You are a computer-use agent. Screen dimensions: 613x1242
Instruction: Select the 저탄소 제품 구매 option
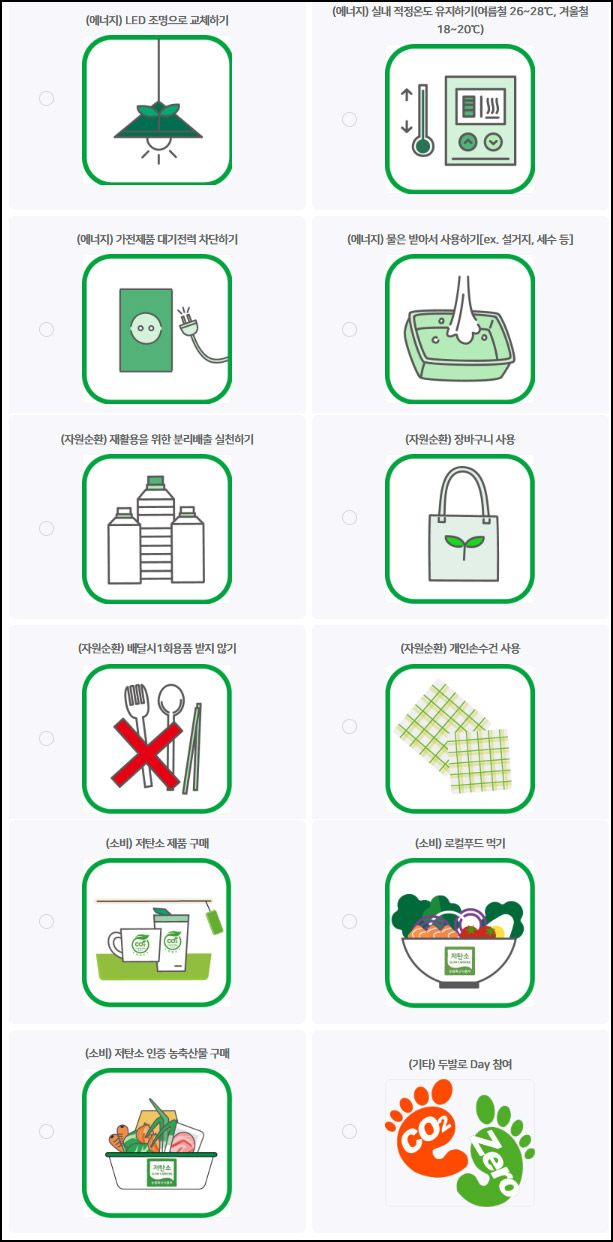[x=46, y=921]
